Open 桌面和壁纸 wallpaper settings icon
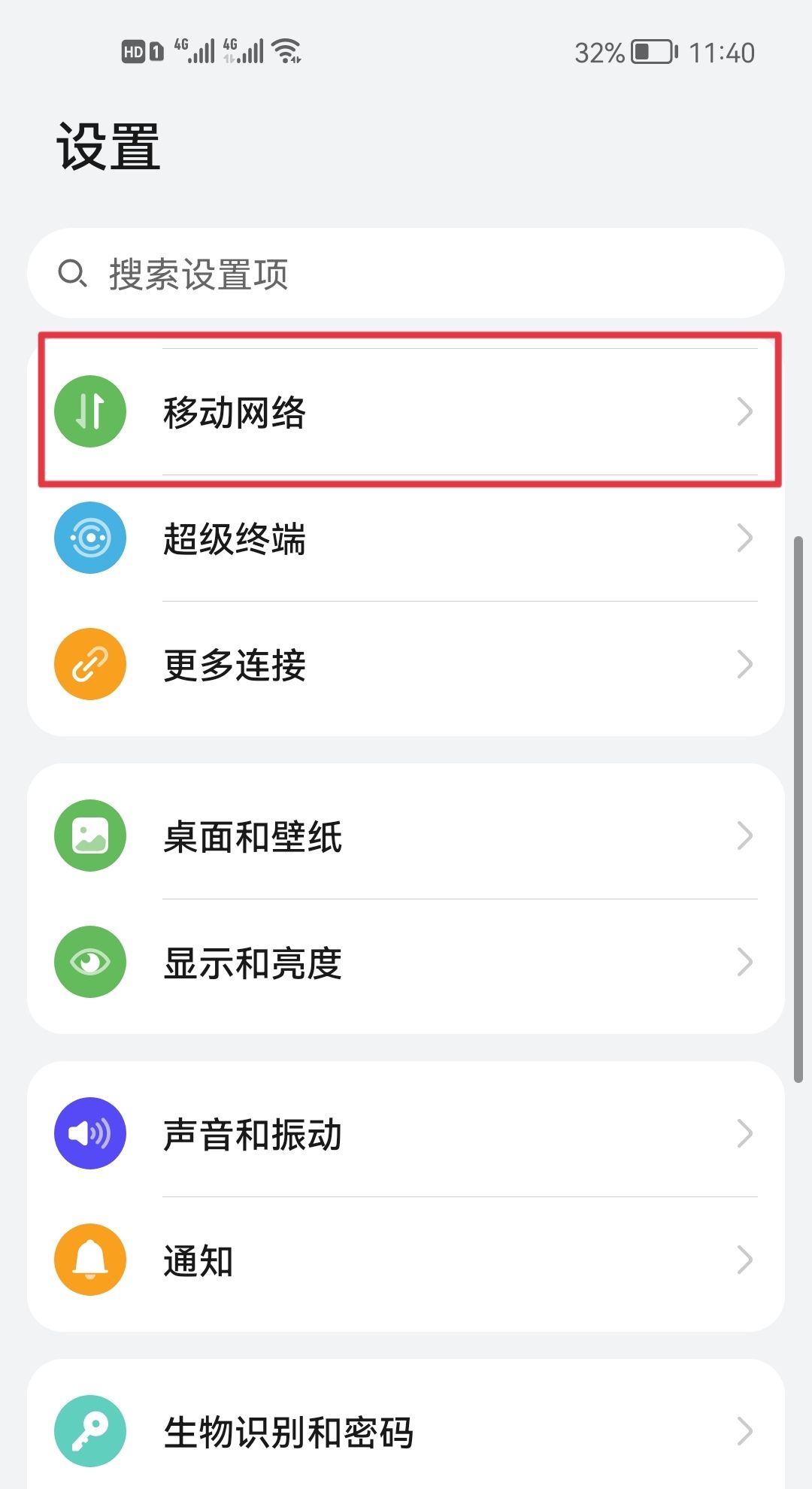Viewport: 812px width, 1489px height. pyautogui.click(x=89, y=835)
